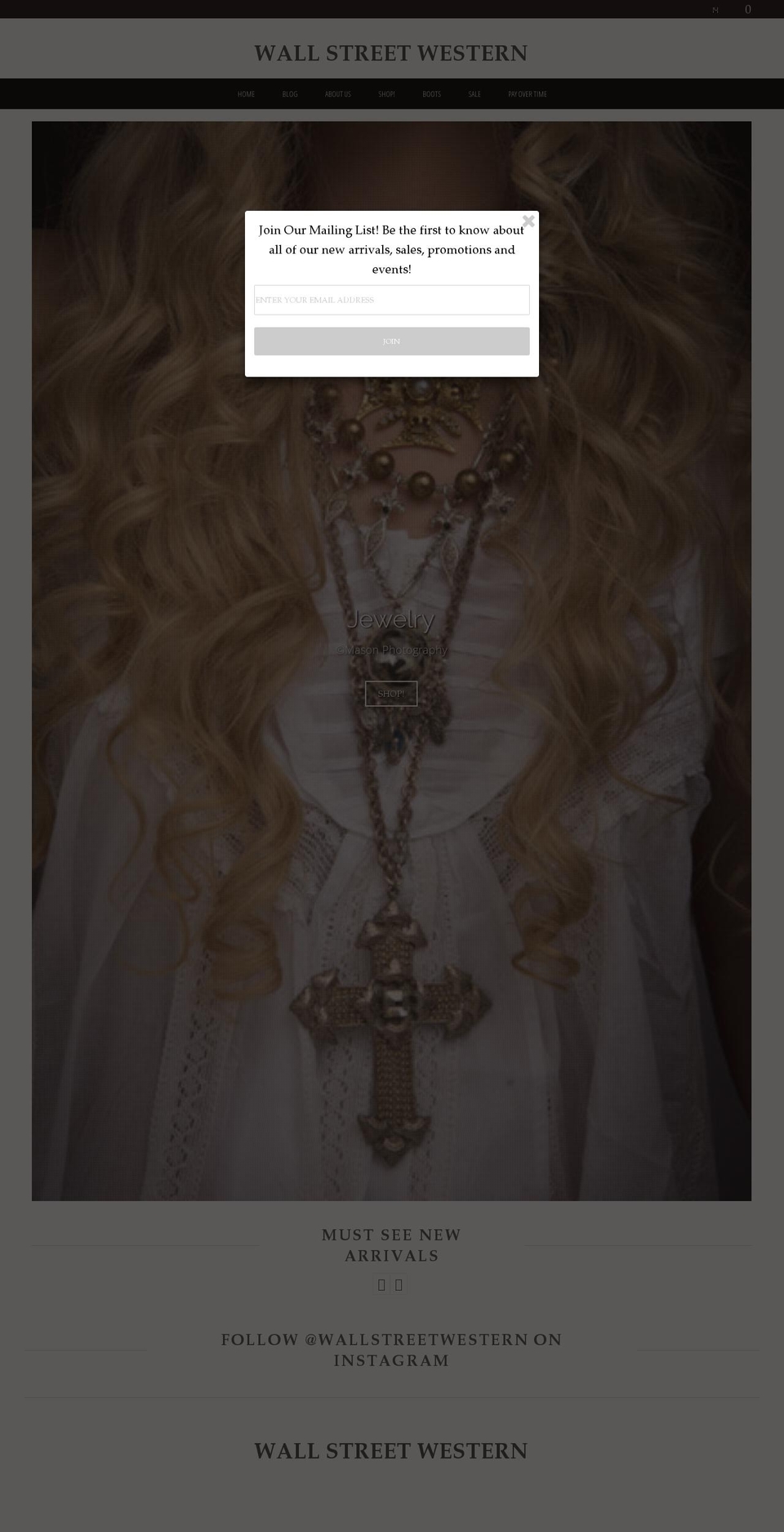Open SHOP! in the navigation bar
Screen dimensions: 784x1532
coord(386,94)
